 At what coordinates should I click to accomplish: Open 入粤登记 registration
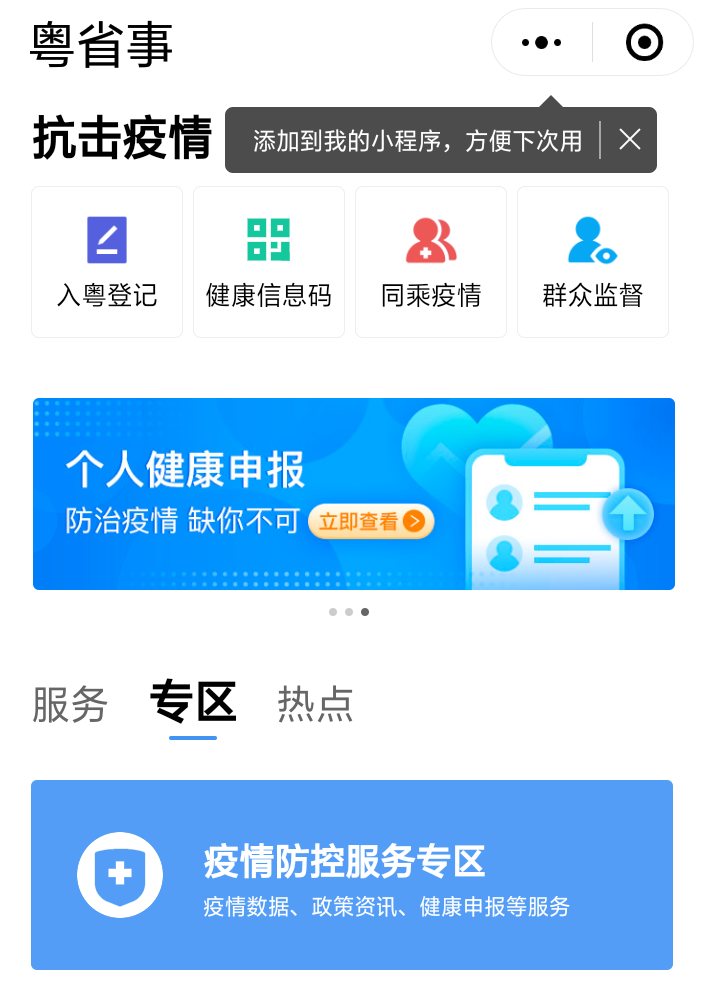click(x=107, y=262)
